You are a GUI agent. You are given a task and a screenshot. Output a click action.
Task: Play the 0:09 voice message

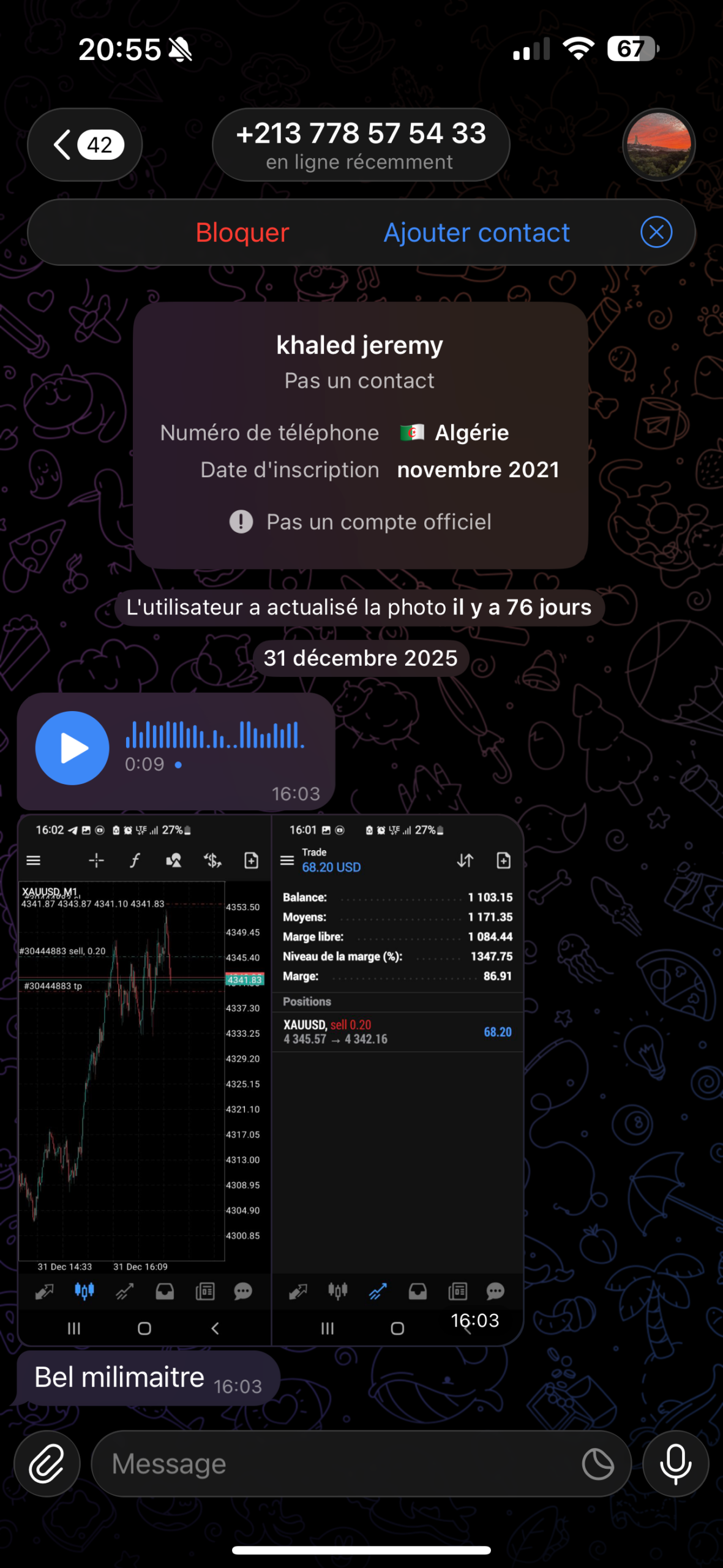click(x=72, y=748)
